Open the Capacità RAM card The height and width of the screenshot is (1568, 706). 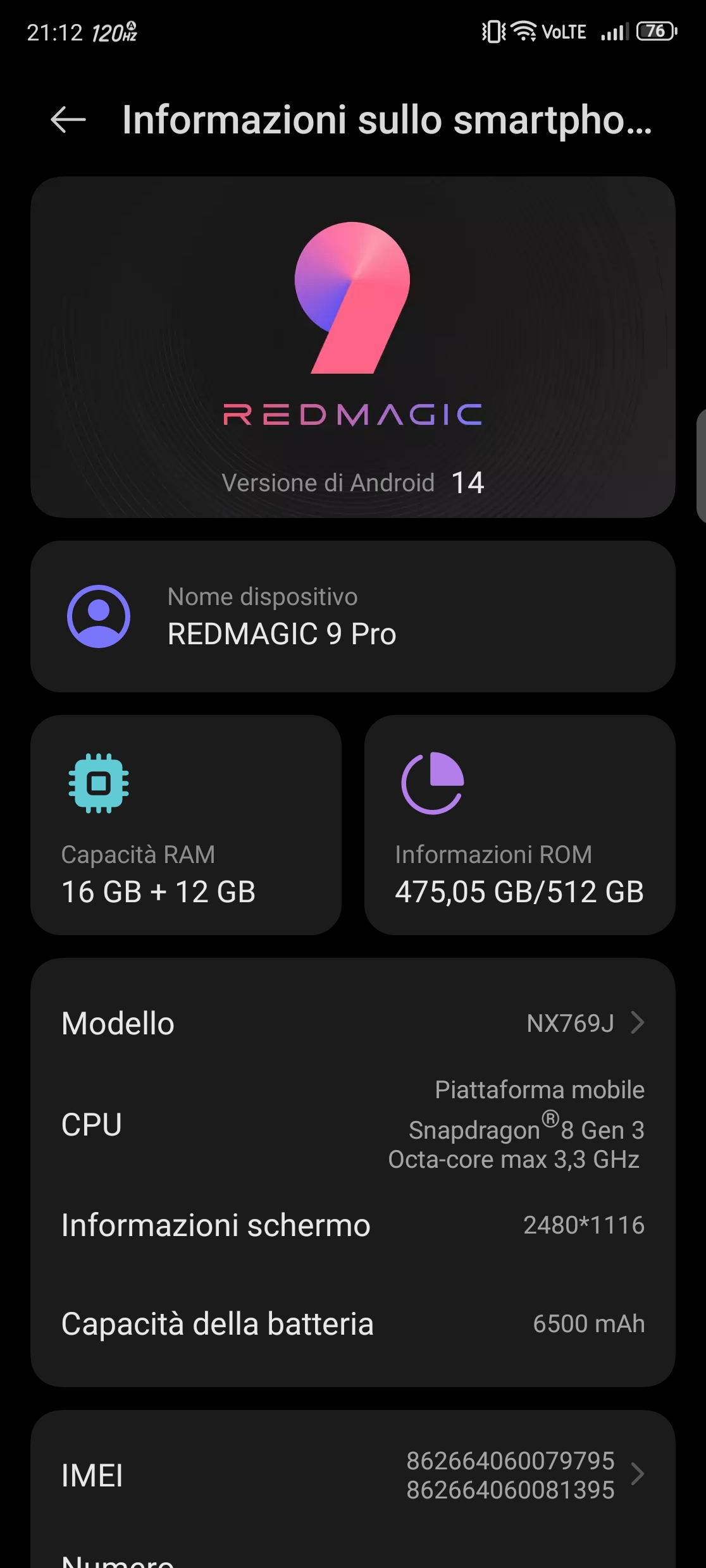186,825
